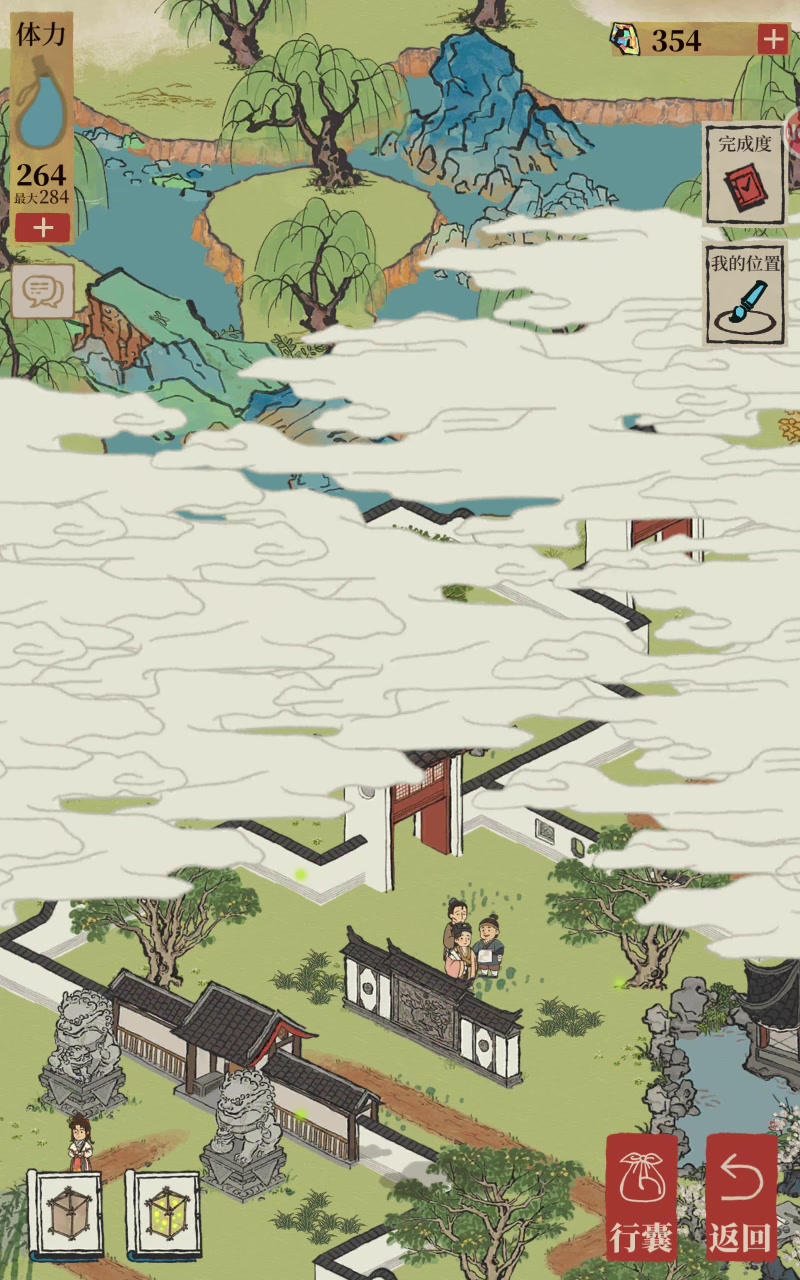Open the chat bubble icon
The width and height of the screenshot is (800, 1280).
click(43, 292)
